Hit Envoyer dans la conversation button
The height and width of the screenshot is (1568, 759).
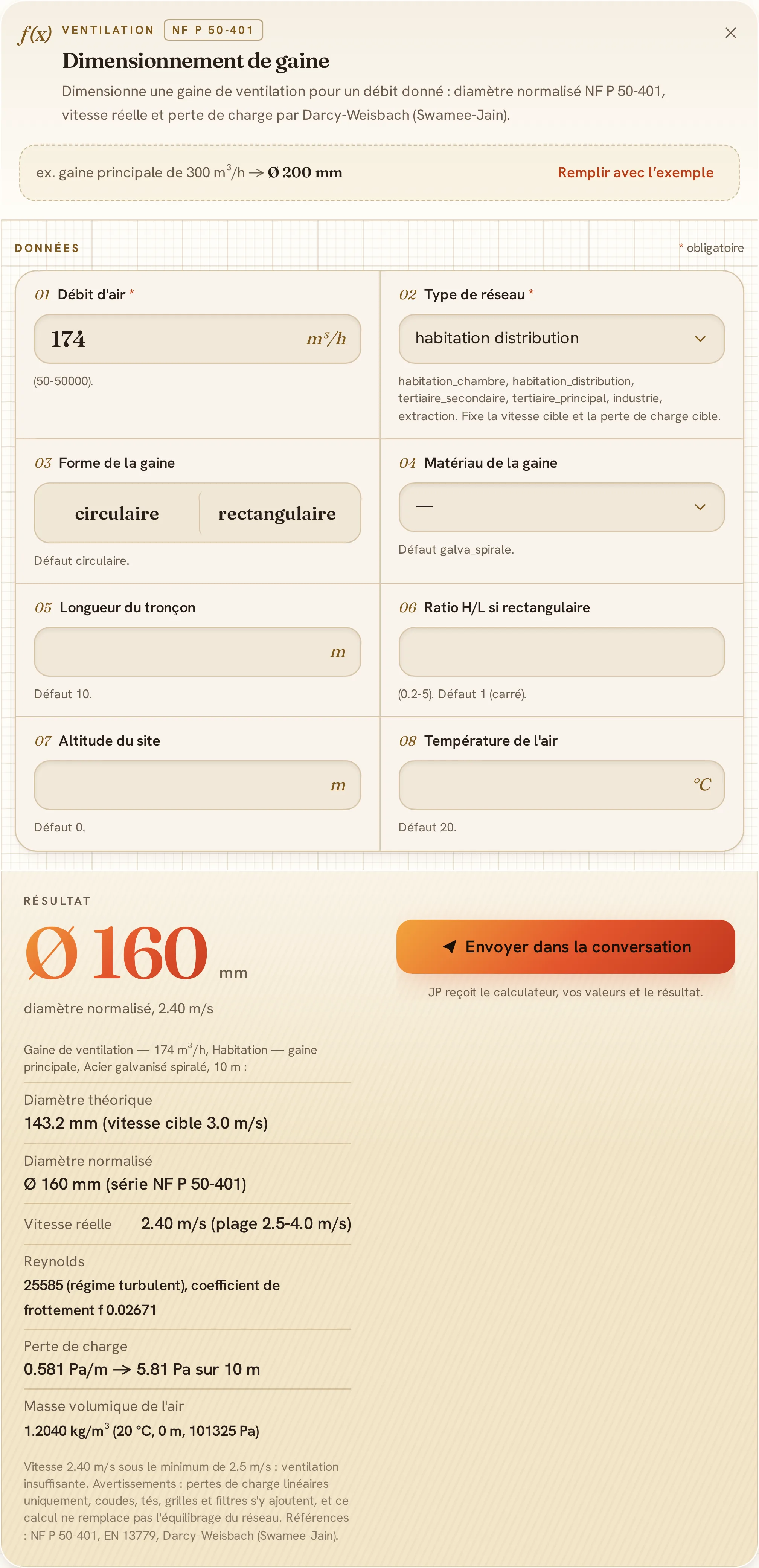565,947
